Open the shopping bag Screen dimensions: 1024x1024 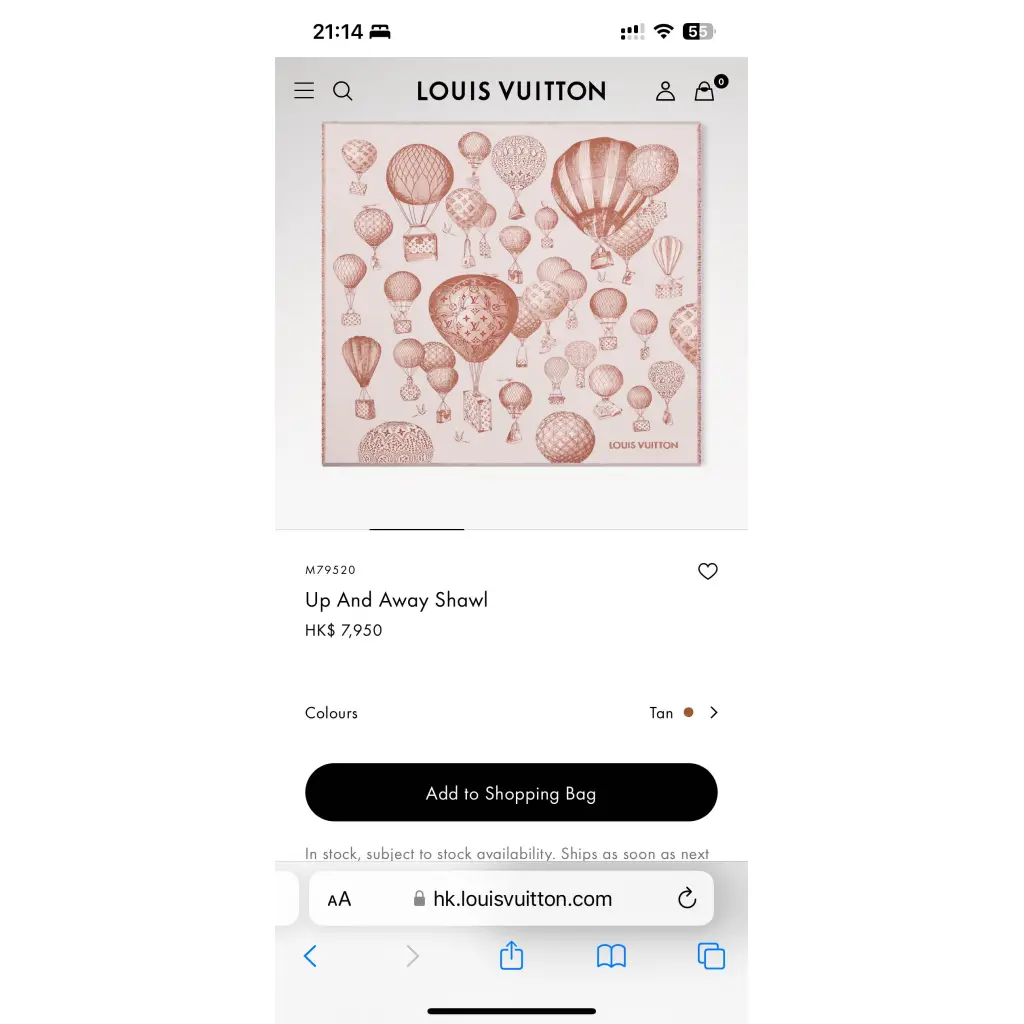pos(705,91)
